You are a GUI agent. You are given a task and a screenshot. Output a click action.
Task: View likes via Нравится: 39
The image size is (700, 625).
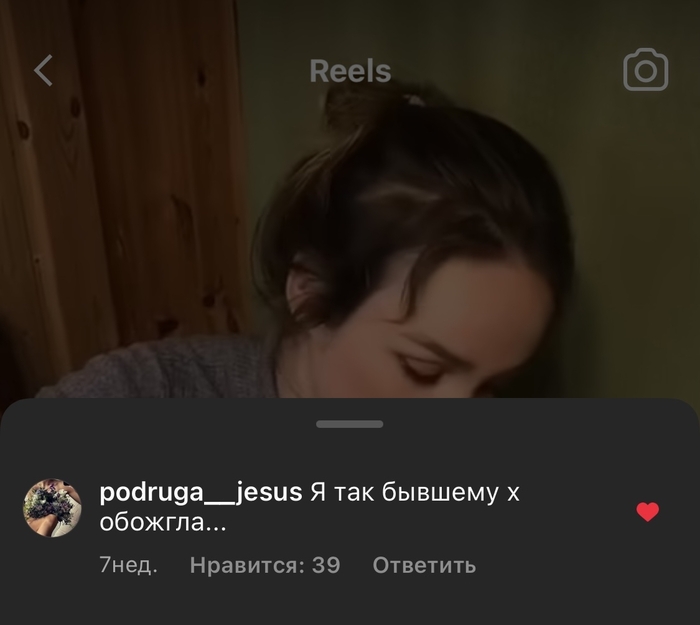coord(265,565)
